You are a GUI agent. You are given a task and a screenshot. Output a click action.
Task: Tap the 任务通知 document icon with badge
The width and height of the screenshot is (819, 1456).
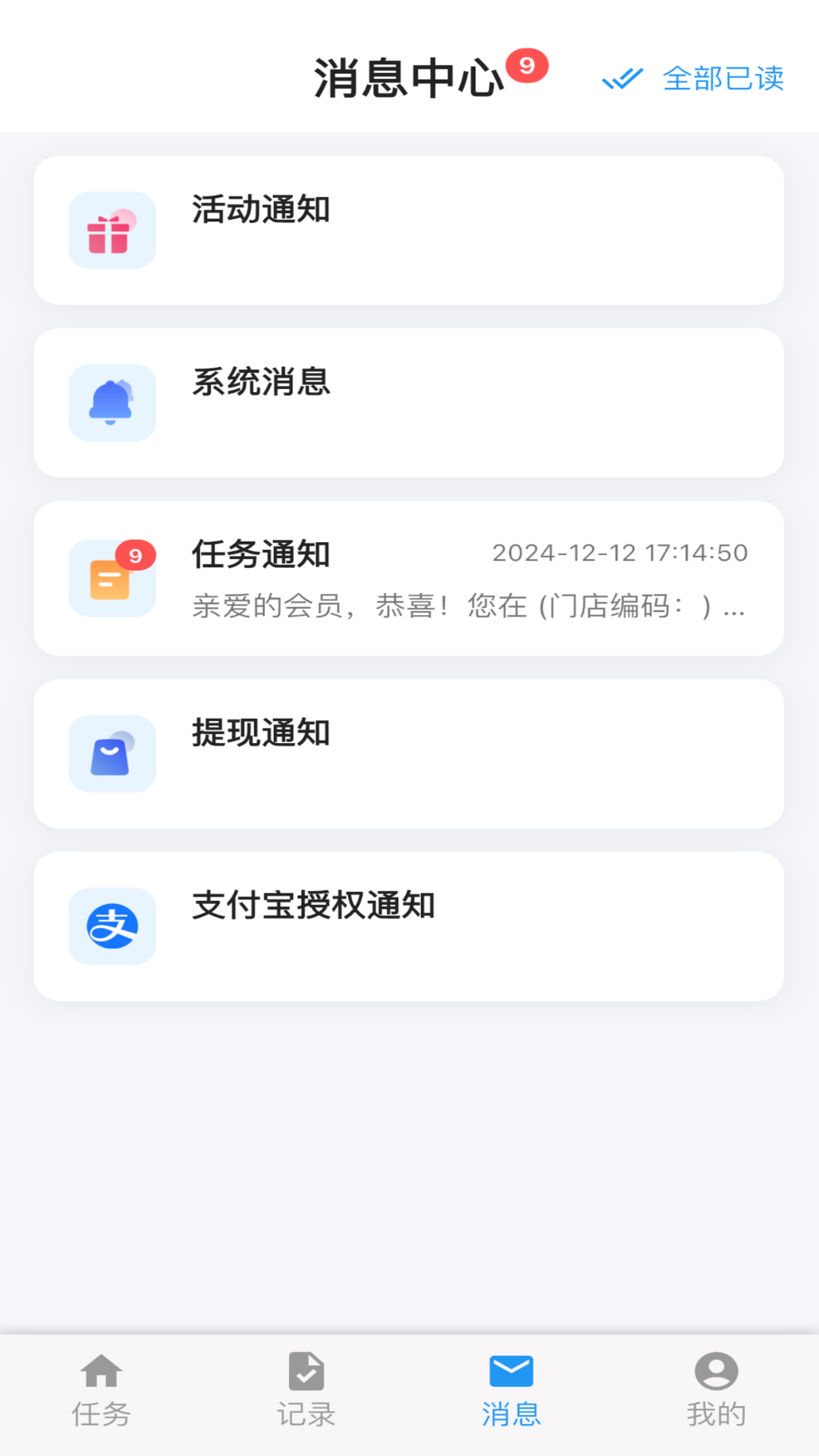coord(111,579)
